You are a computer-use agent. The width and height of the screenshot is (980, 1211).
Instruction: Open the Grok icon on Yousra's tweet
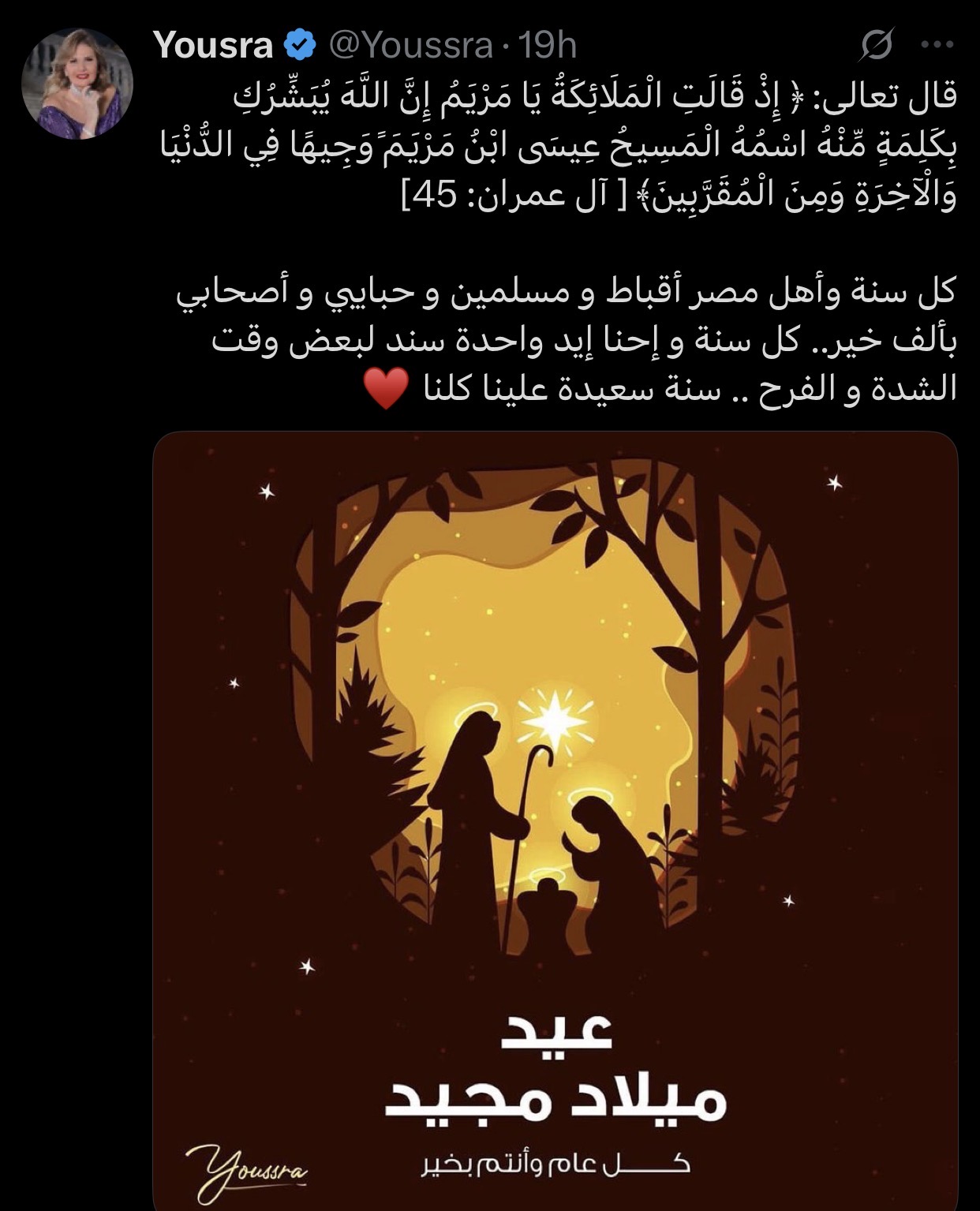coord(876,47)
